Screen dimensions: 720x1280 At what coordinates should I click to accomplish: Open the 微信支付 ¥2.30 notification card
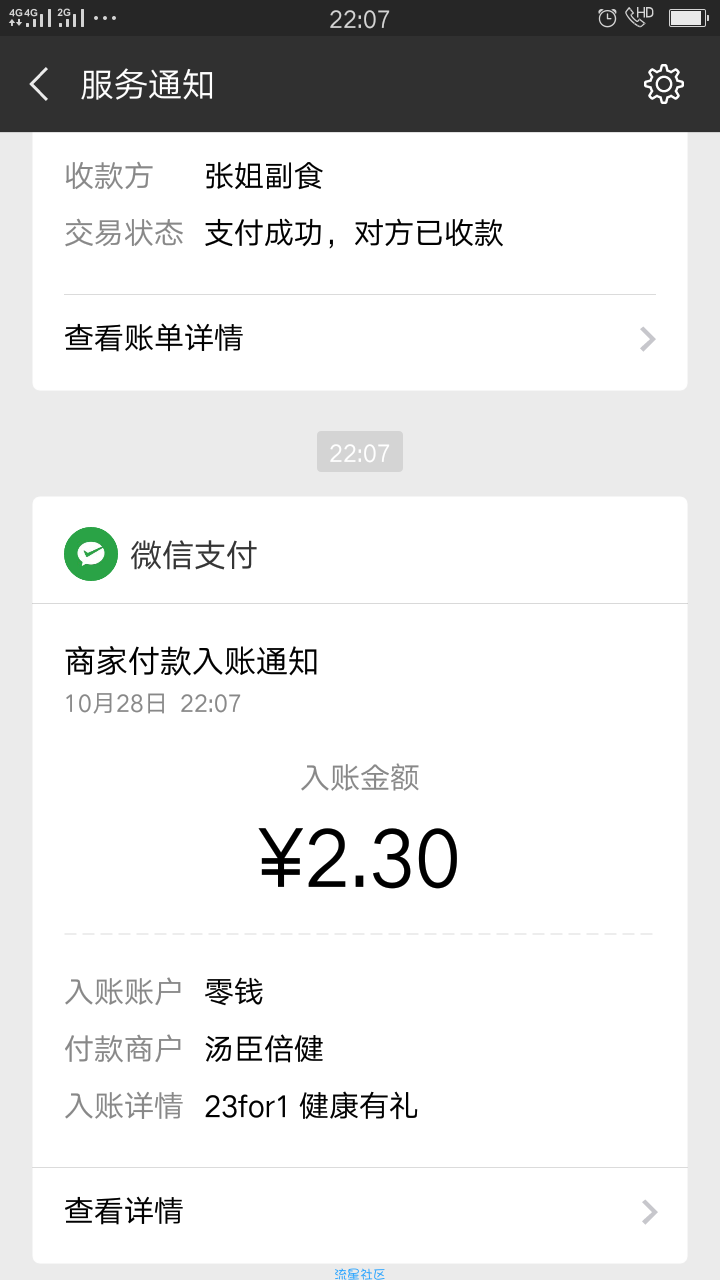[360, 880]
